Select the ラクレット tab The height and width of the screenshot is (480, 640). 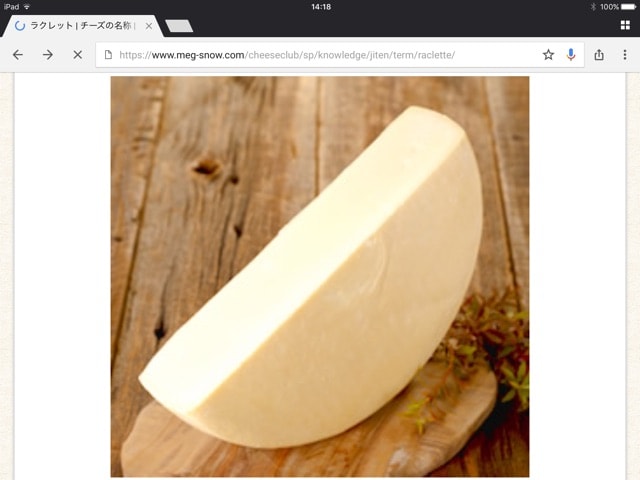coord(80,26)
